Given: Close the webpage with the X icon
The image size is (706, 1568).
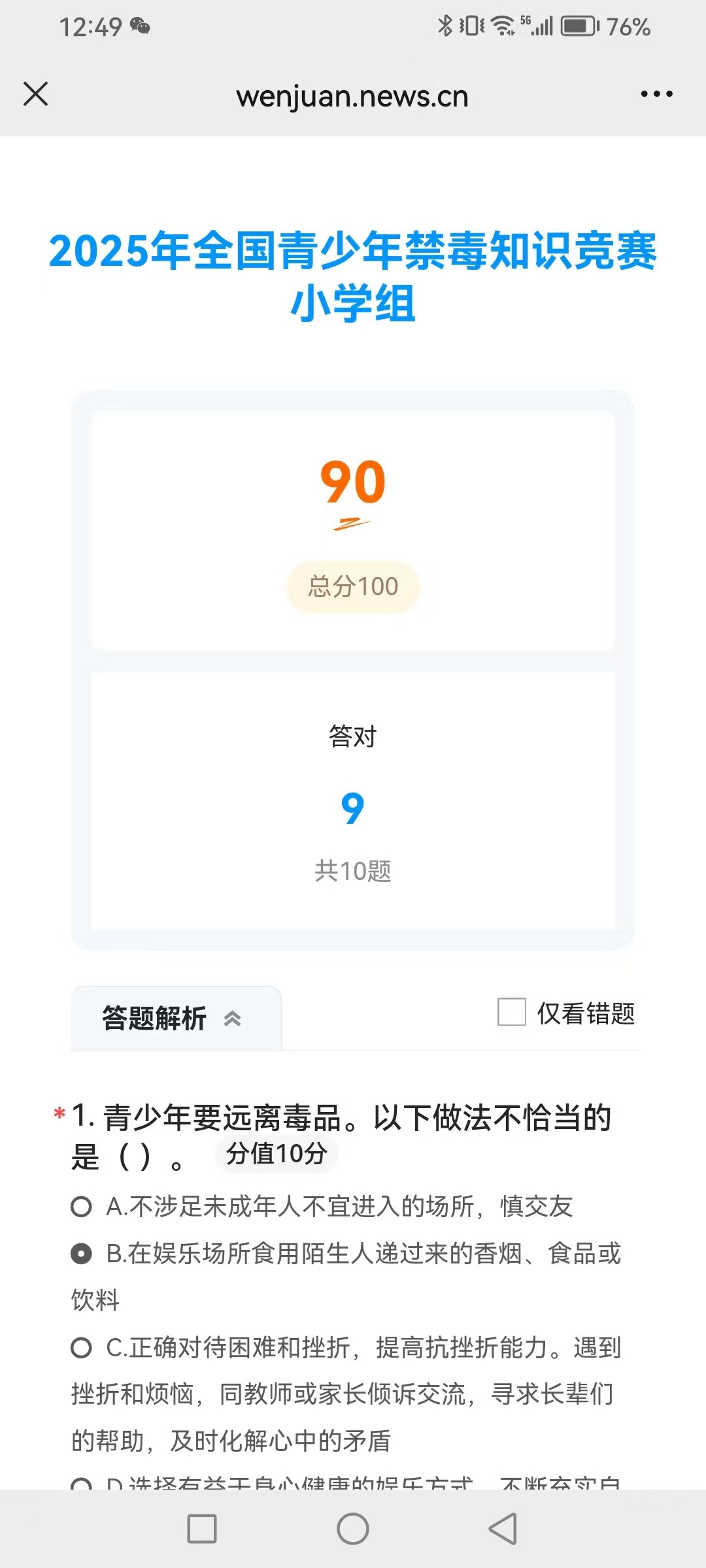Looking at the screenshot, I should tap(36, 94).
